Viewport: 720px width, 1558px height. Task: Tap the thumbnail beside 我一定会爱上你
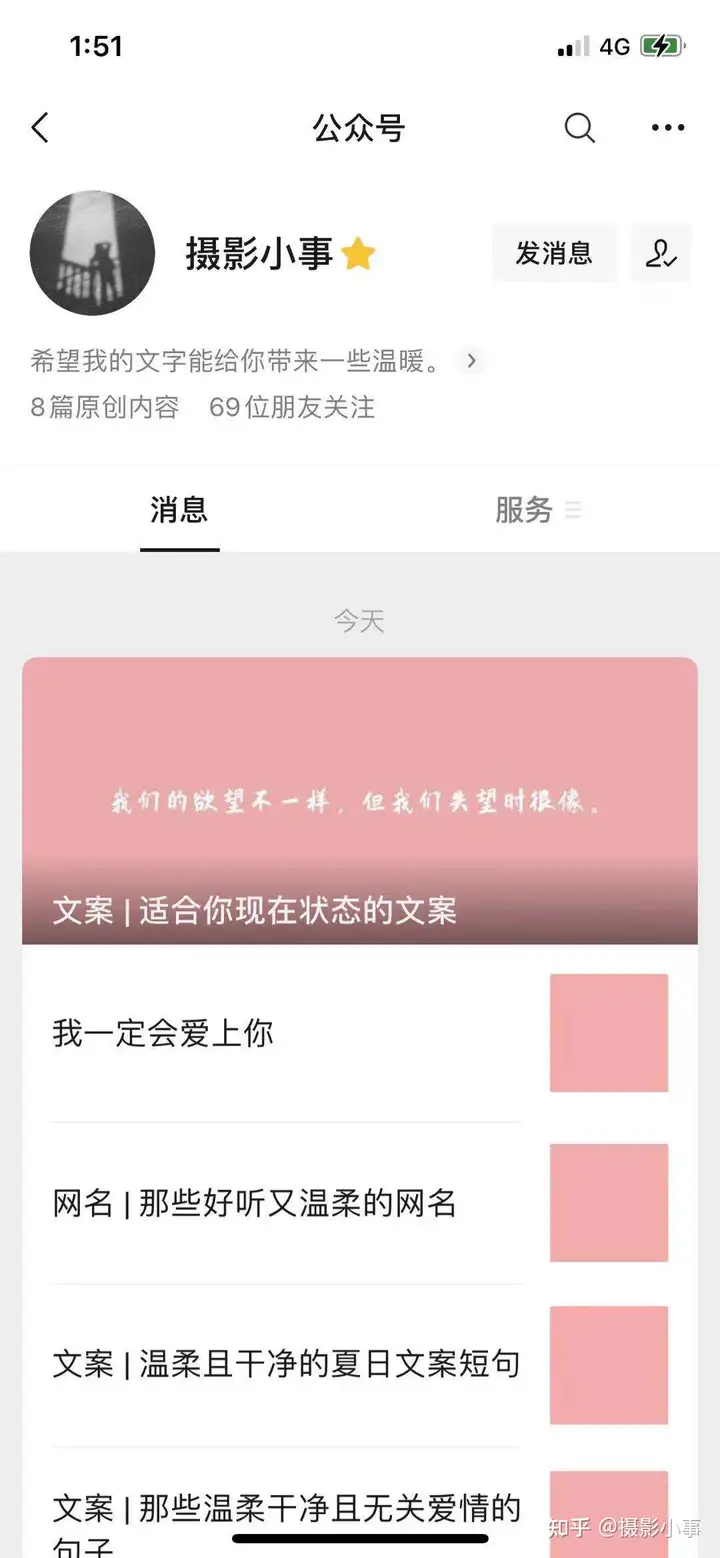click(609, 1033)
